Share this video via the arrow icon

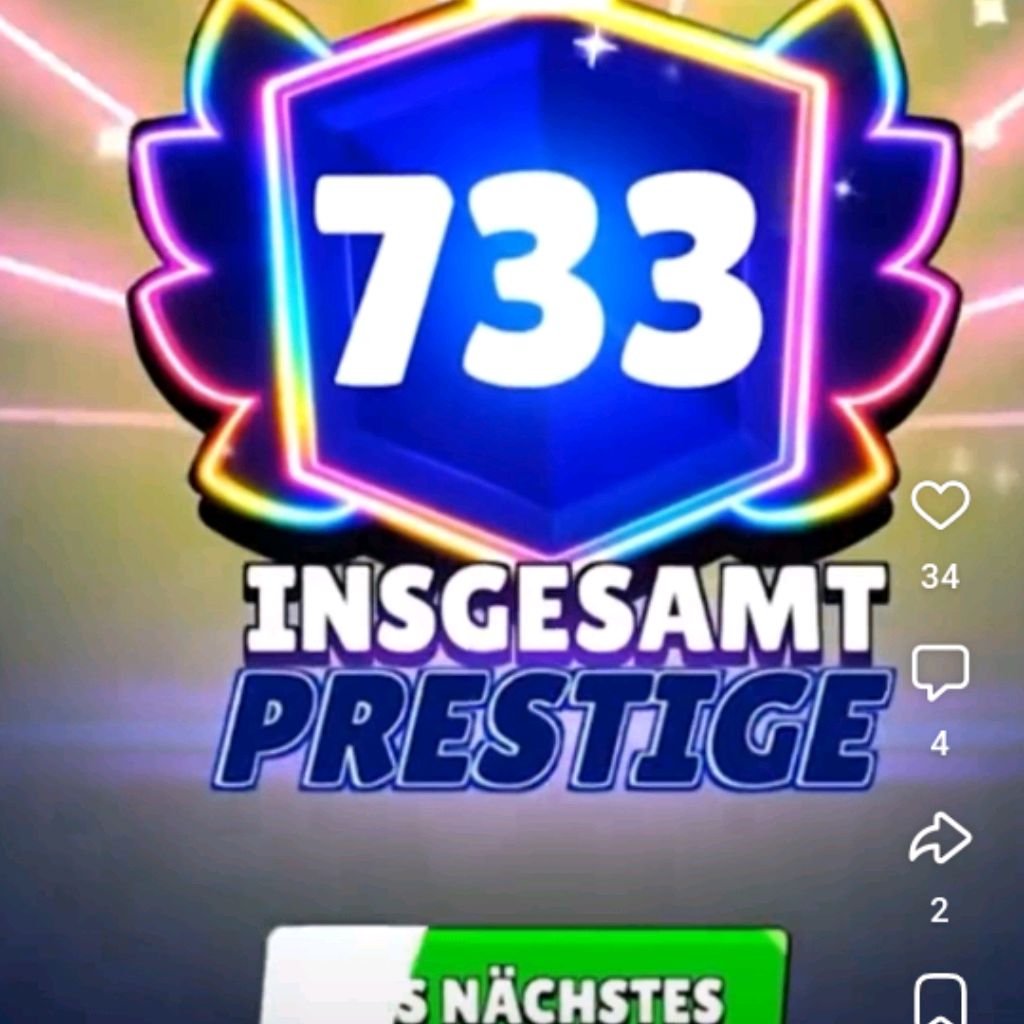click(940, 838)
